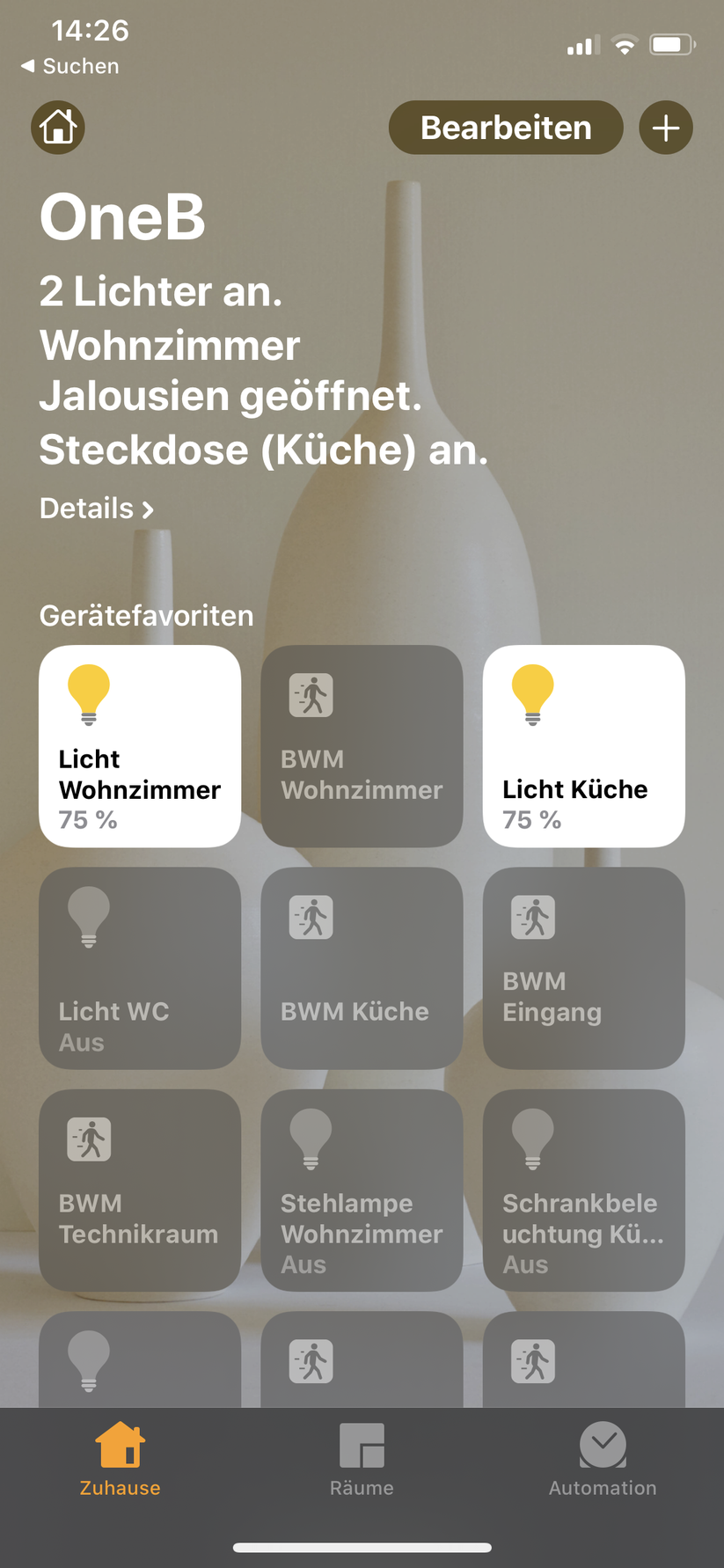The width and height of the screenshot is (724, 1568).
Task: Open the home selector house icon
Action: (58, 128)
